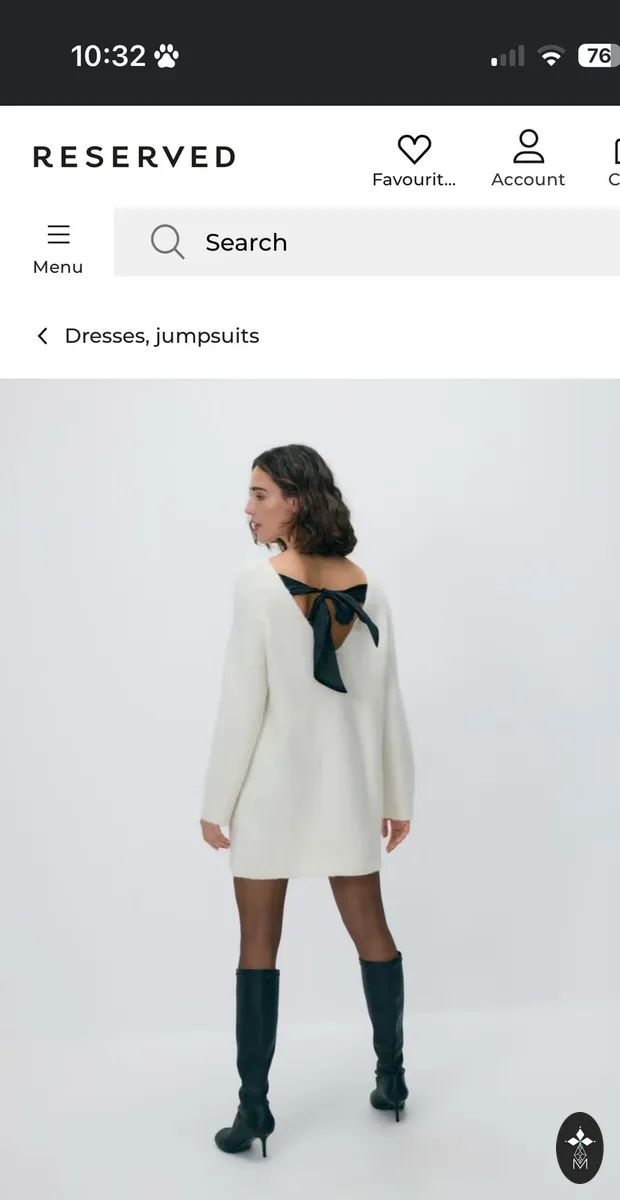
Task: Tap the RESERVED logo to go home
Action: [x=135, y=157]
